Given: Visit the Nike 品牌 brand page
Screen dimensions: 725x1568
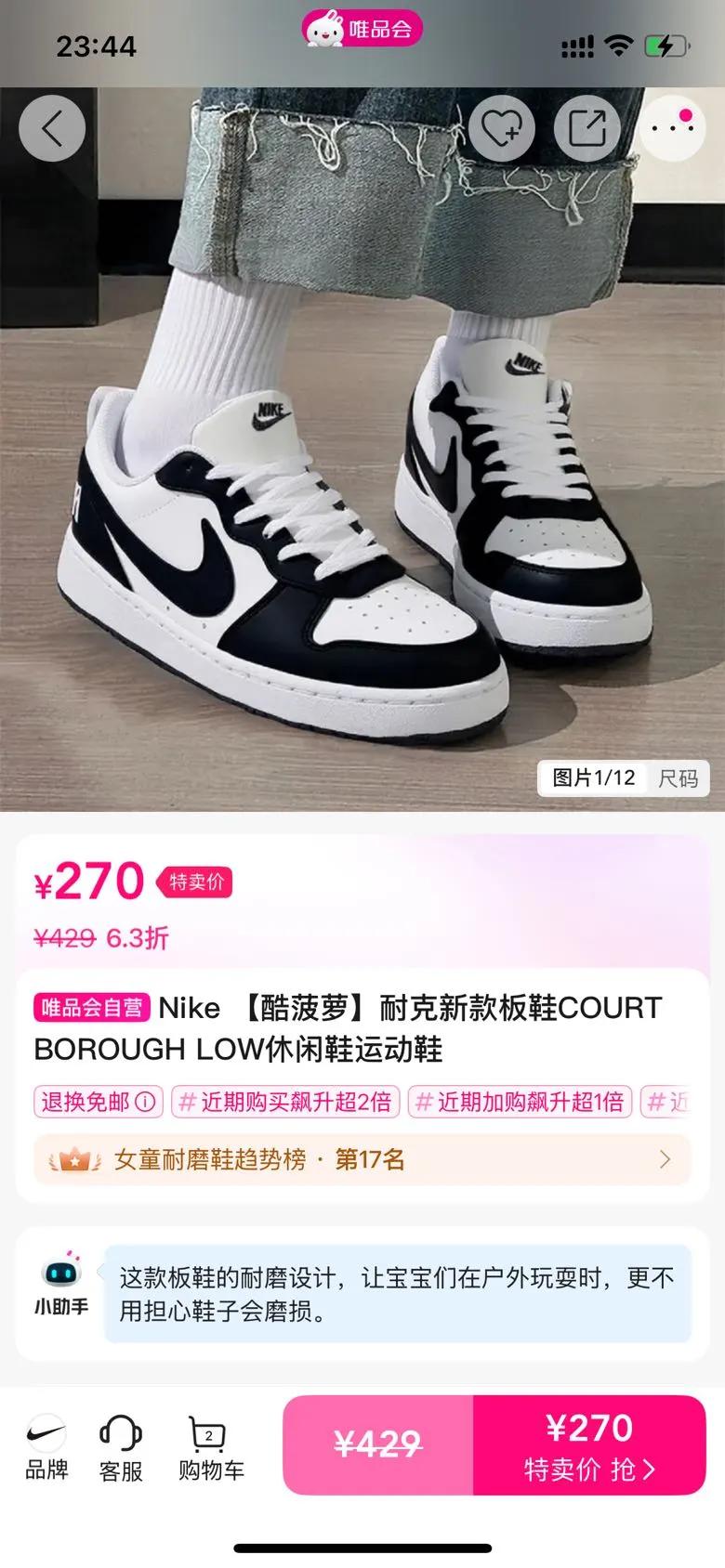Looking at the screenshot, I should (46, 1446).
